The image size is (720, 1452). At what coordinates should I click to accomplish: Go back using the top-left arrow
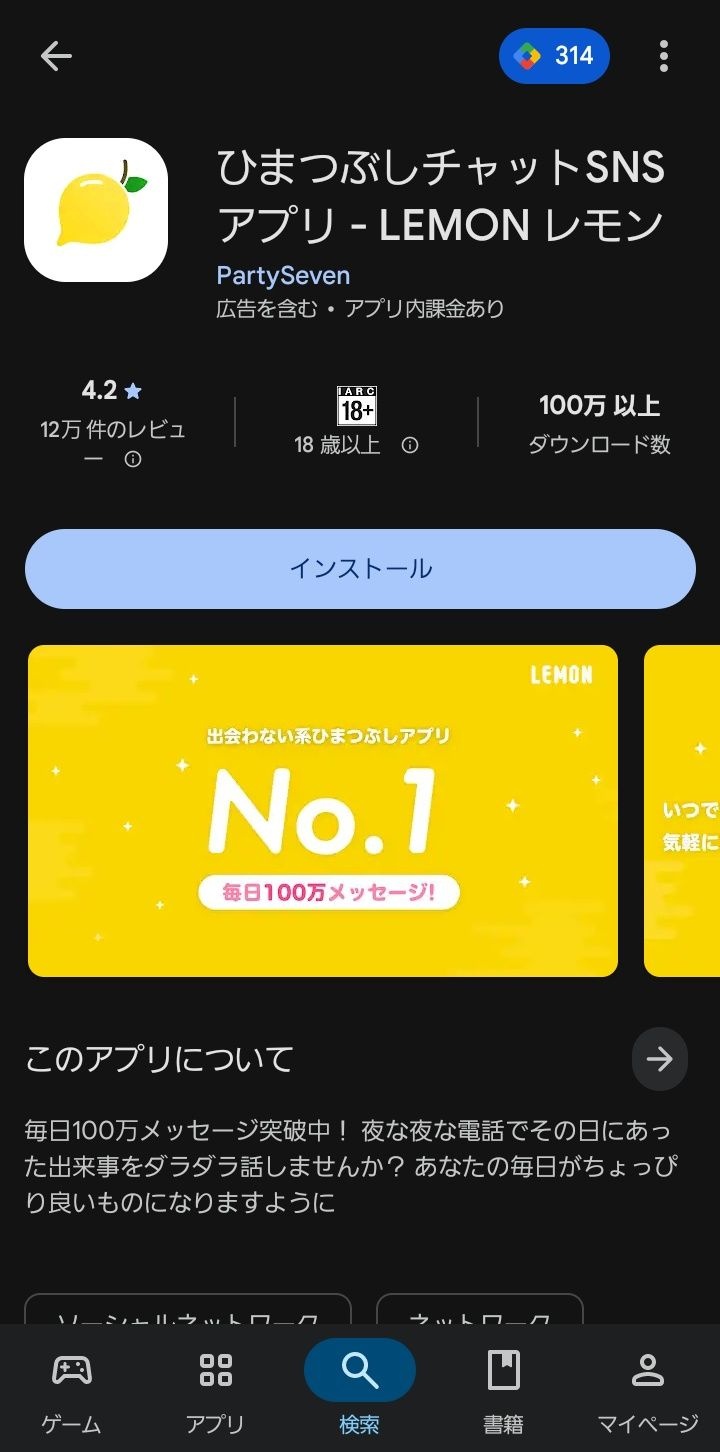[56, 56]
